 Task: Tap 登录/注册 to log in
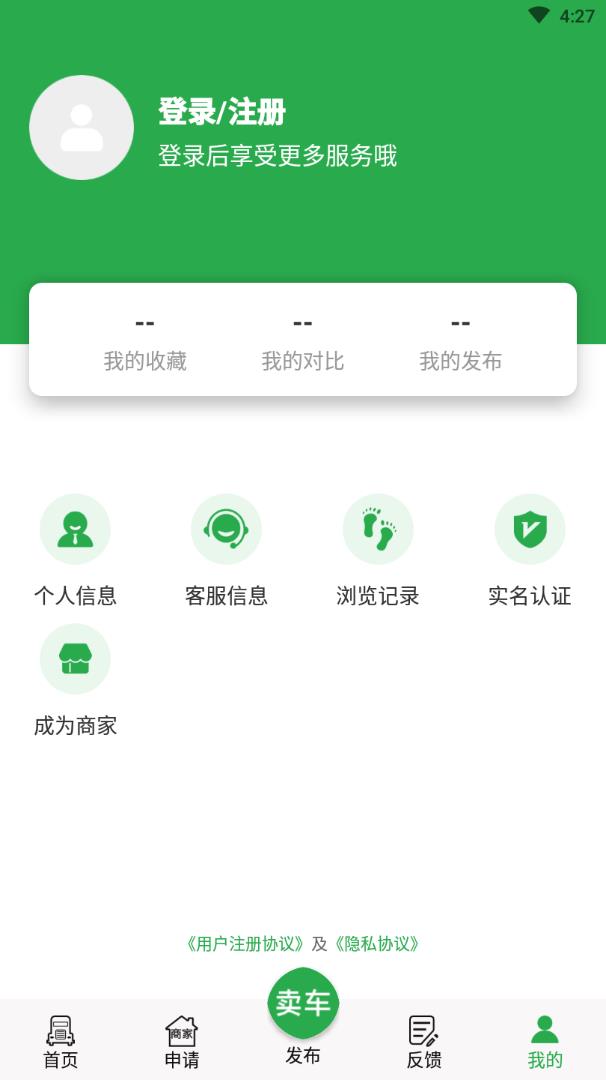[222, 112]
